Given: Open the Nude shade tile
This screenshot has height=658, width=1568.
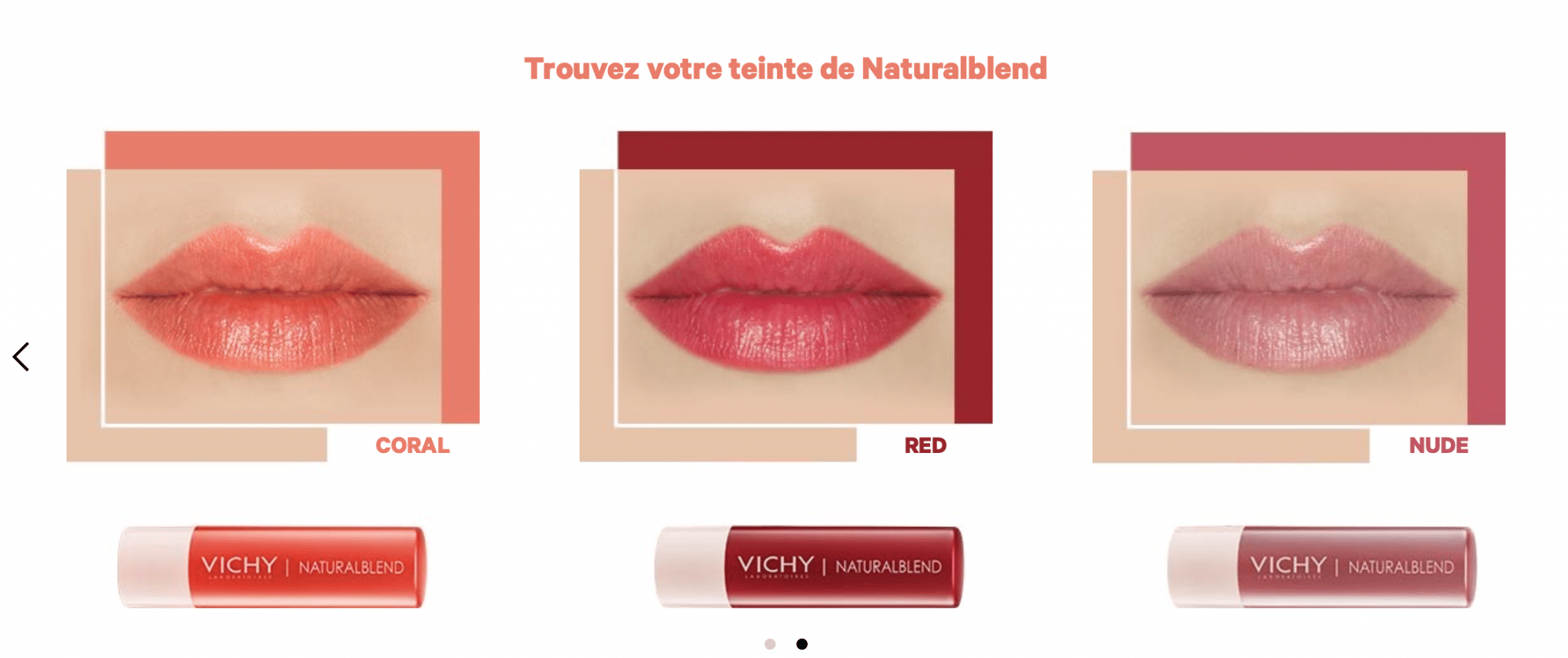Looking at the screenshot, I should coord(1299,296).
